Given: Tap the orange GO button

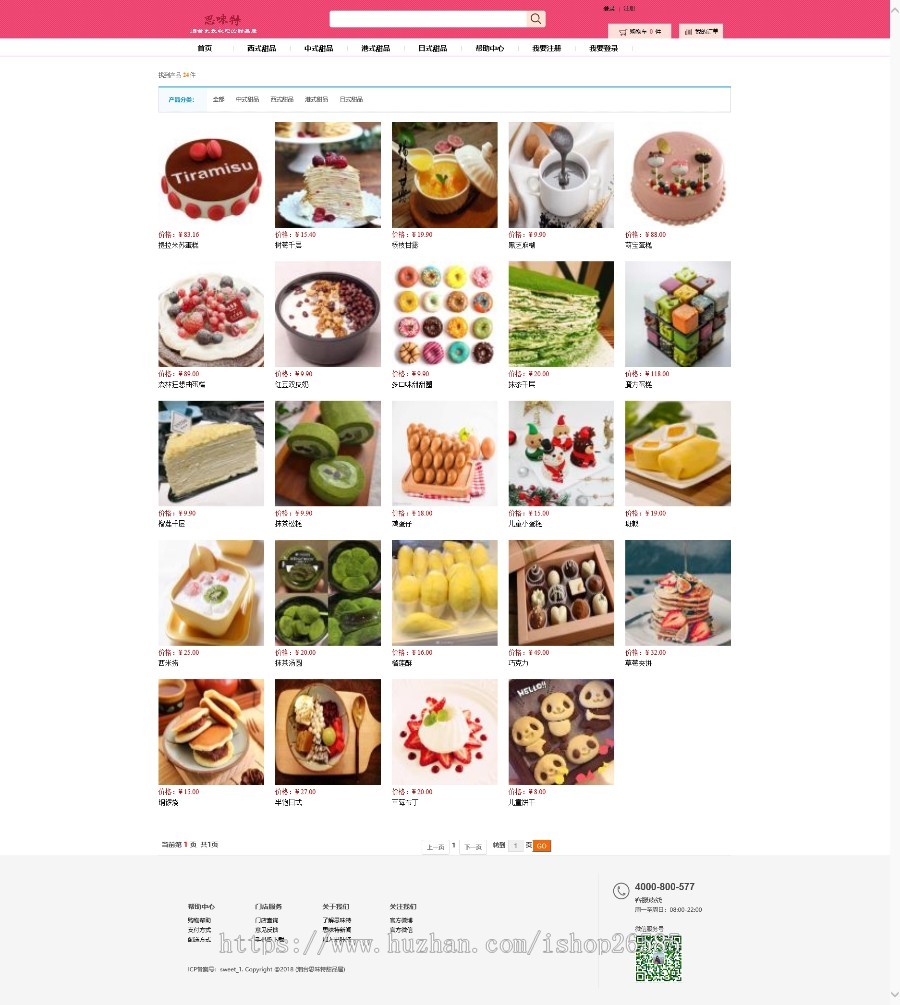Looking at the screenshot, I should pyautogui.click(x=541, y=846).
